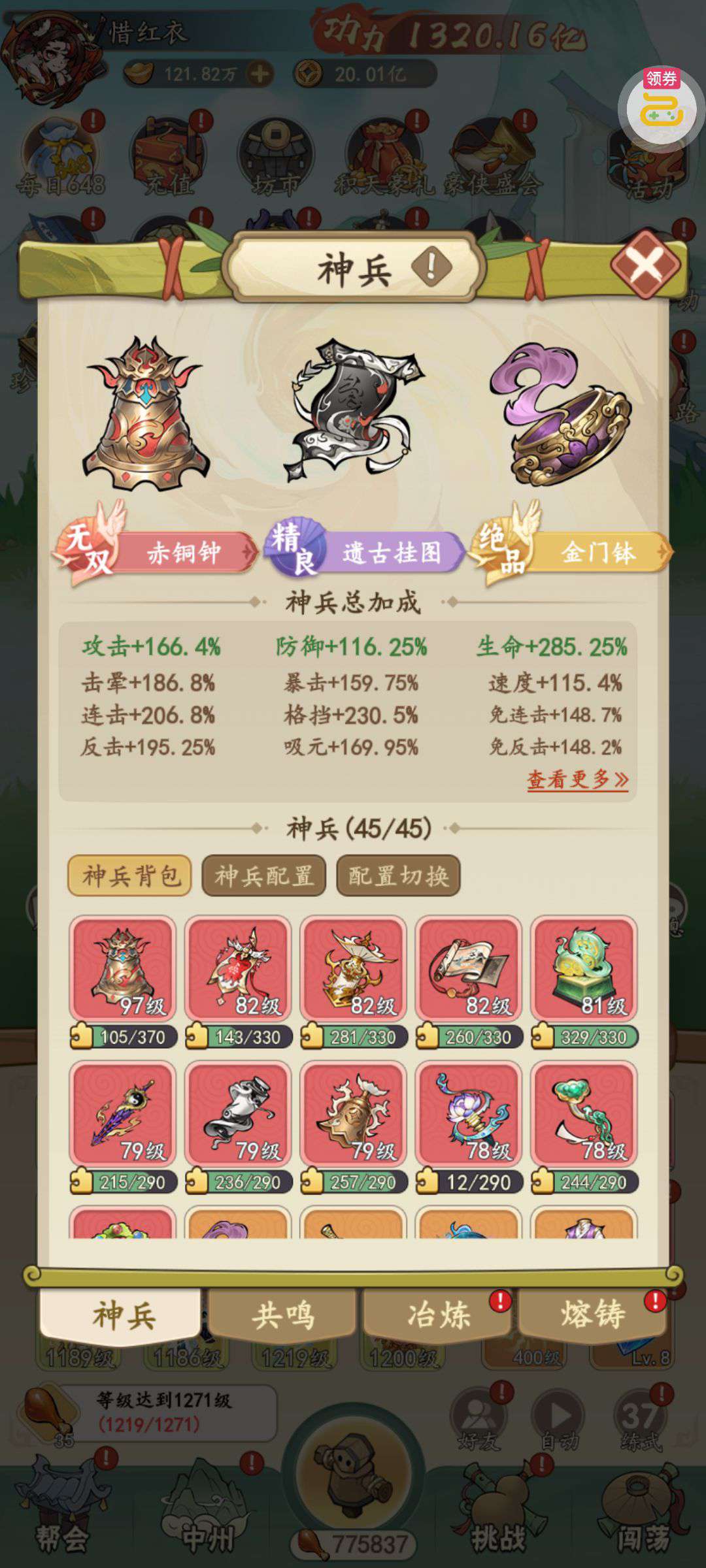Open the info icon beside 神兵 title

431,267
